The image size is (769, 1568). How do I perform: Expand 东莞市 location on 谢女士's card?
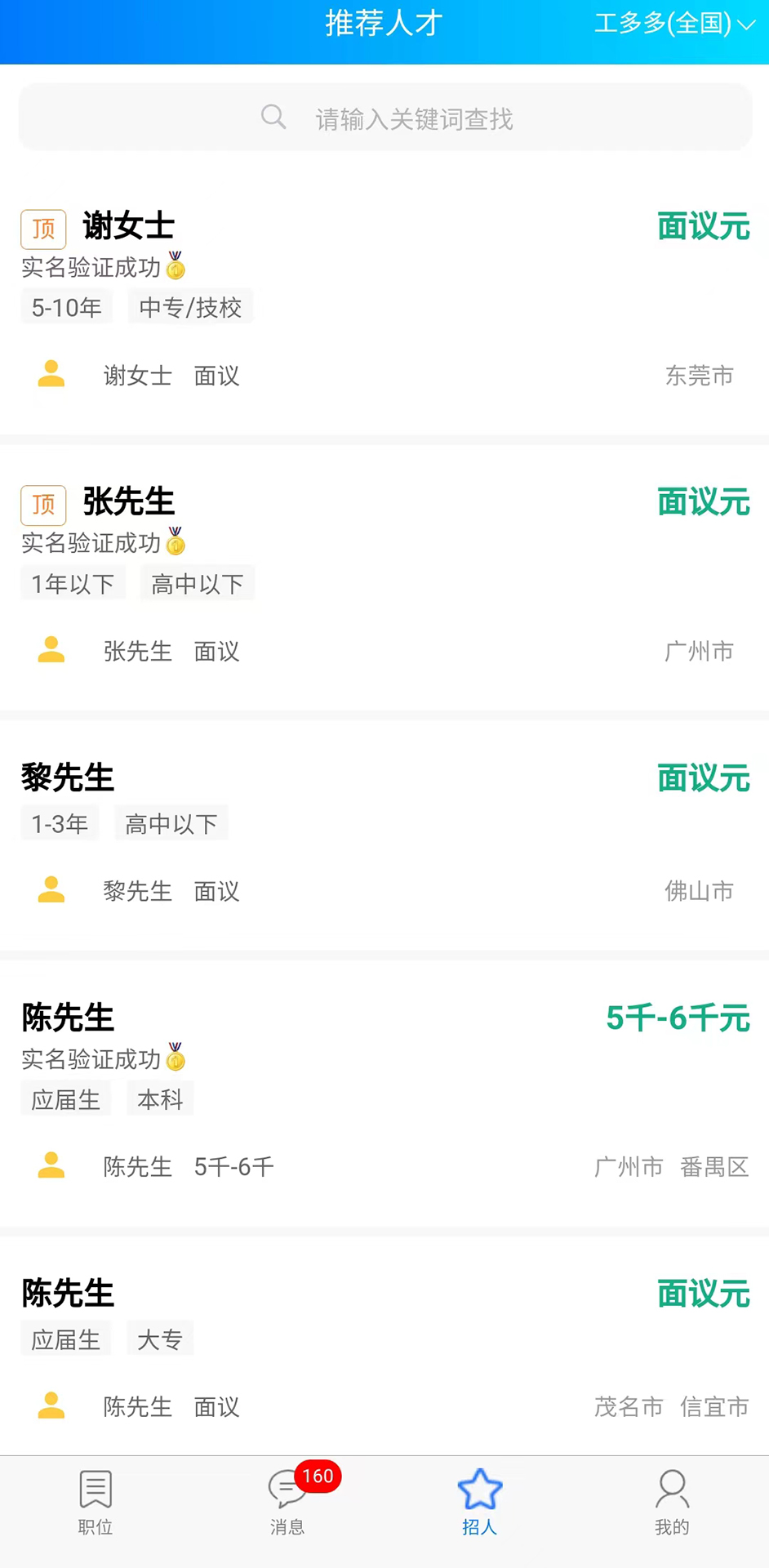pos(699,376)
